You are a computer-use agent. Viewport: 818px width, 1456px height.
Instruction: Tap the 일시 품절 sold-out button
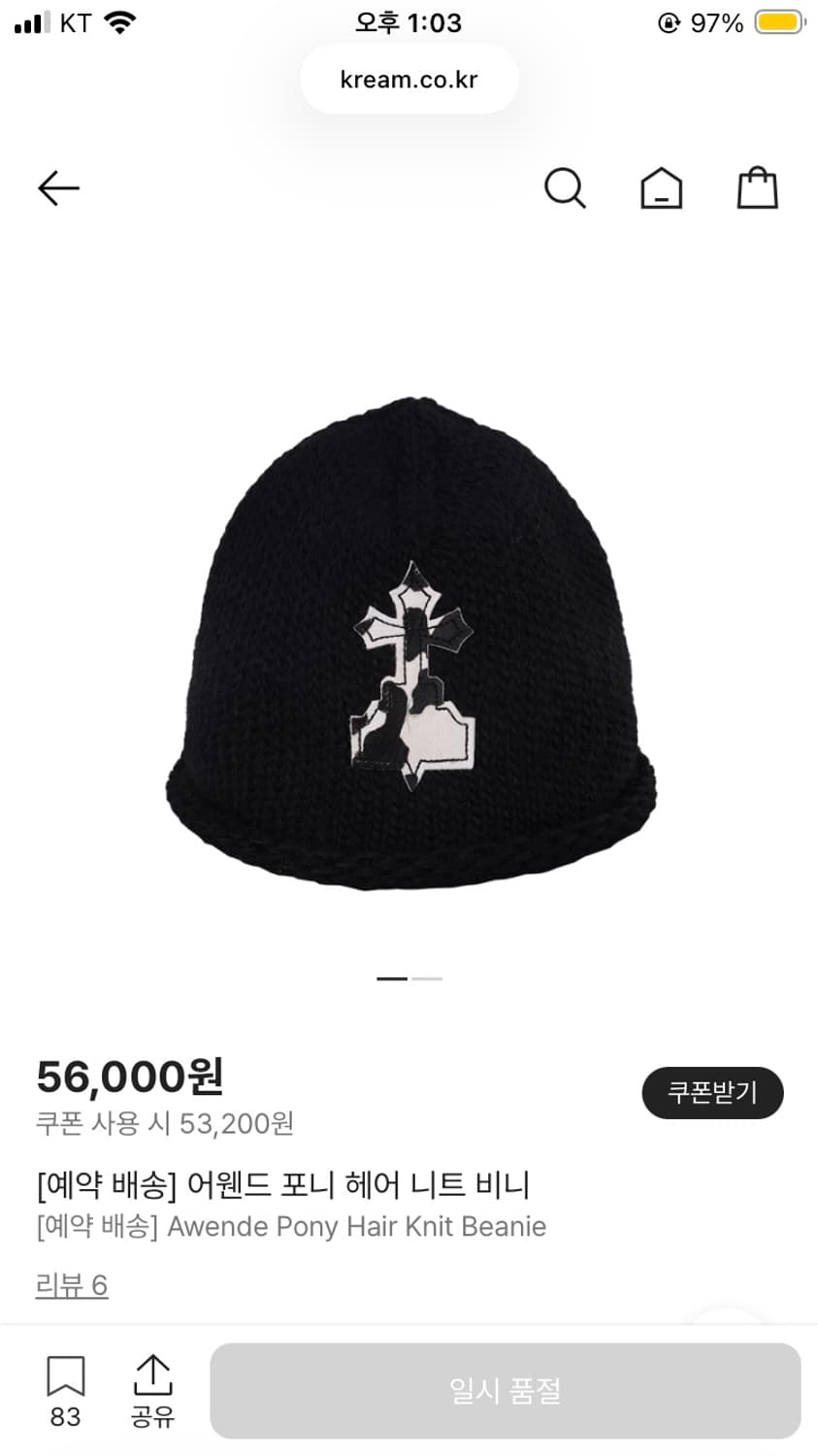[507, 1390]
